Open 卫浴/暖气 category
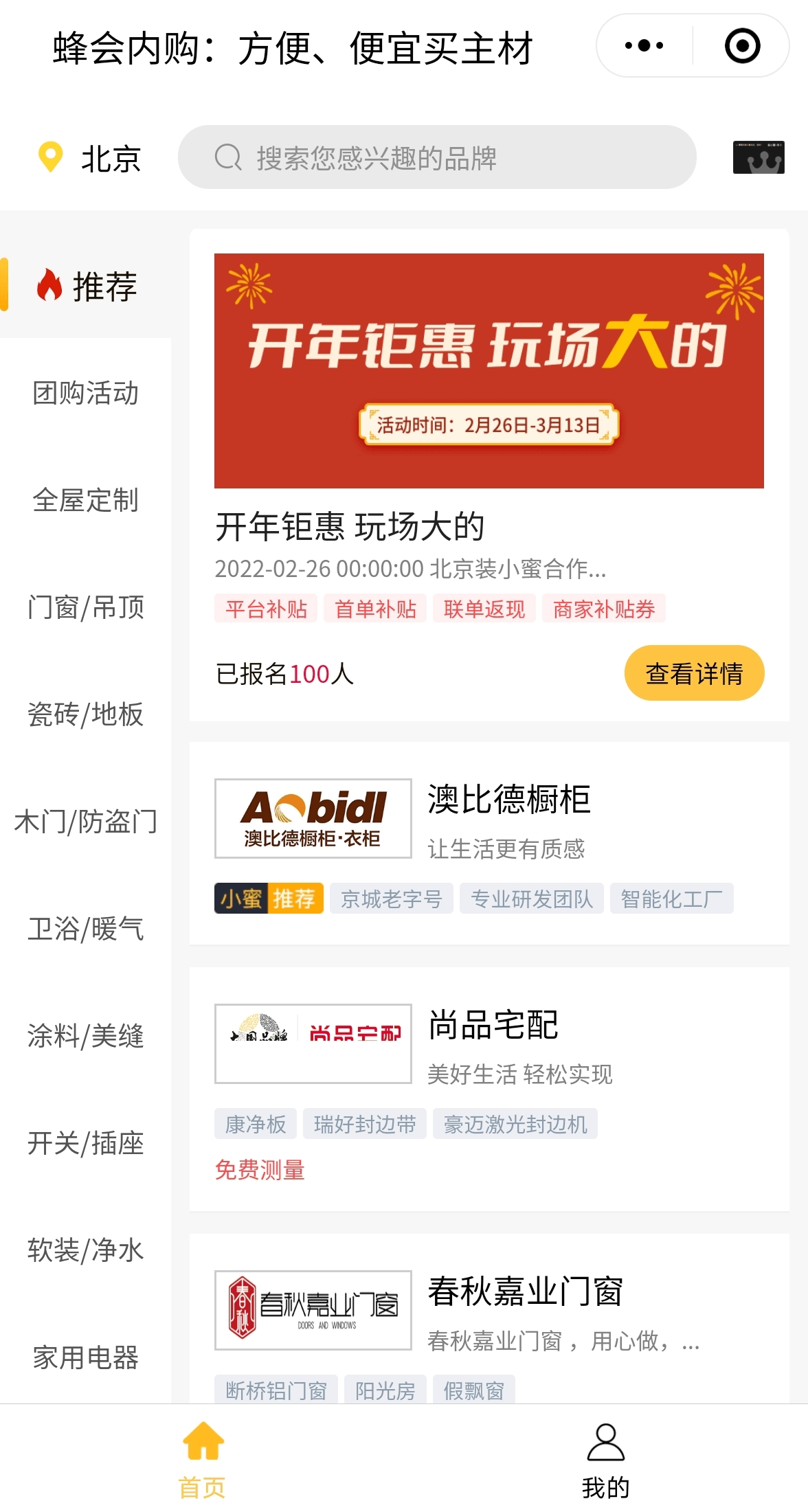Screen dimensions: 808x1512 tap(86, 929)
